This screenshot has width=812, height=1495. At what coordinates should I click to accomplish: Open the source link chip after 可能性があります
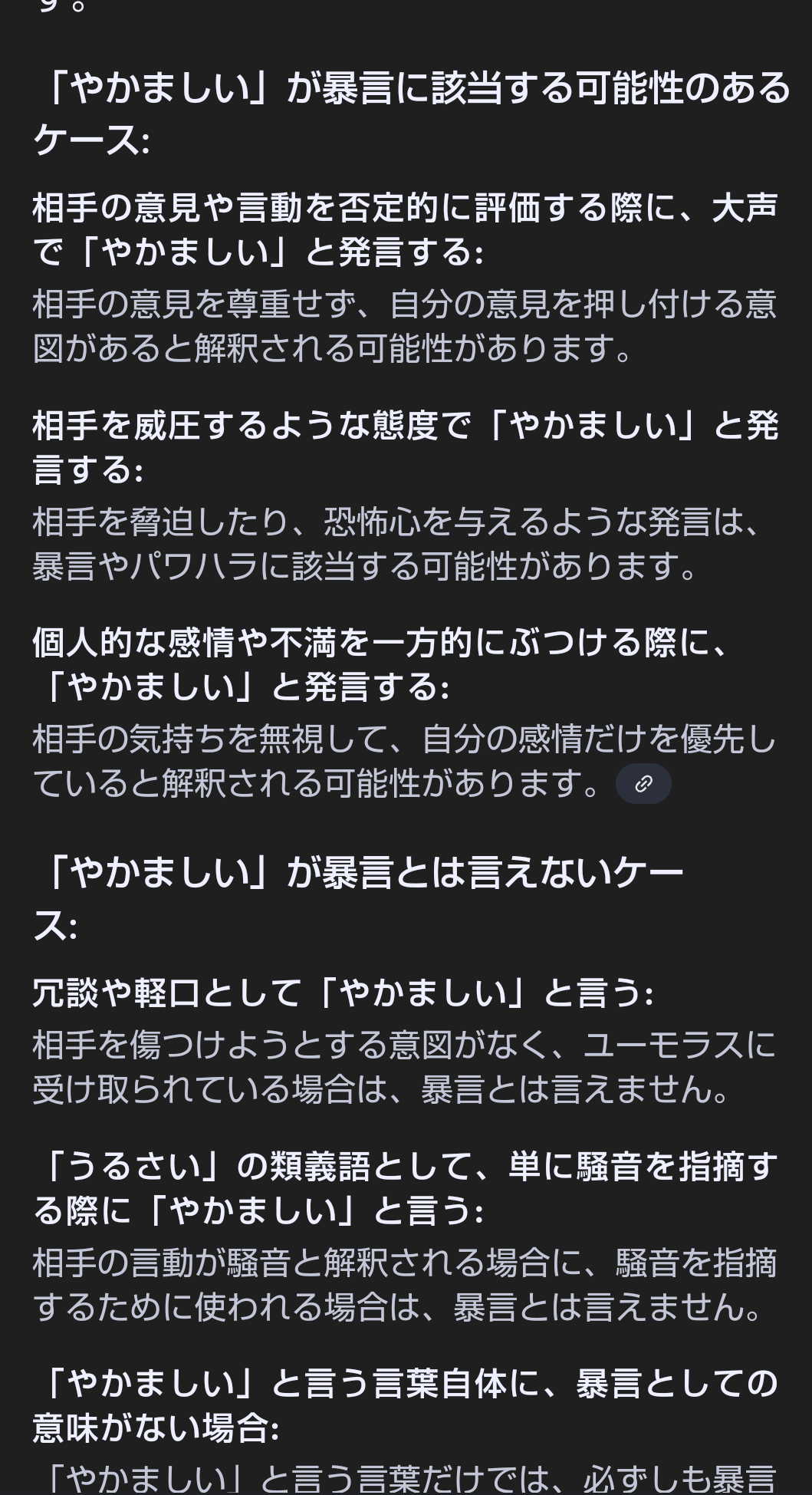pyautogui.click(x=643, y=783)
